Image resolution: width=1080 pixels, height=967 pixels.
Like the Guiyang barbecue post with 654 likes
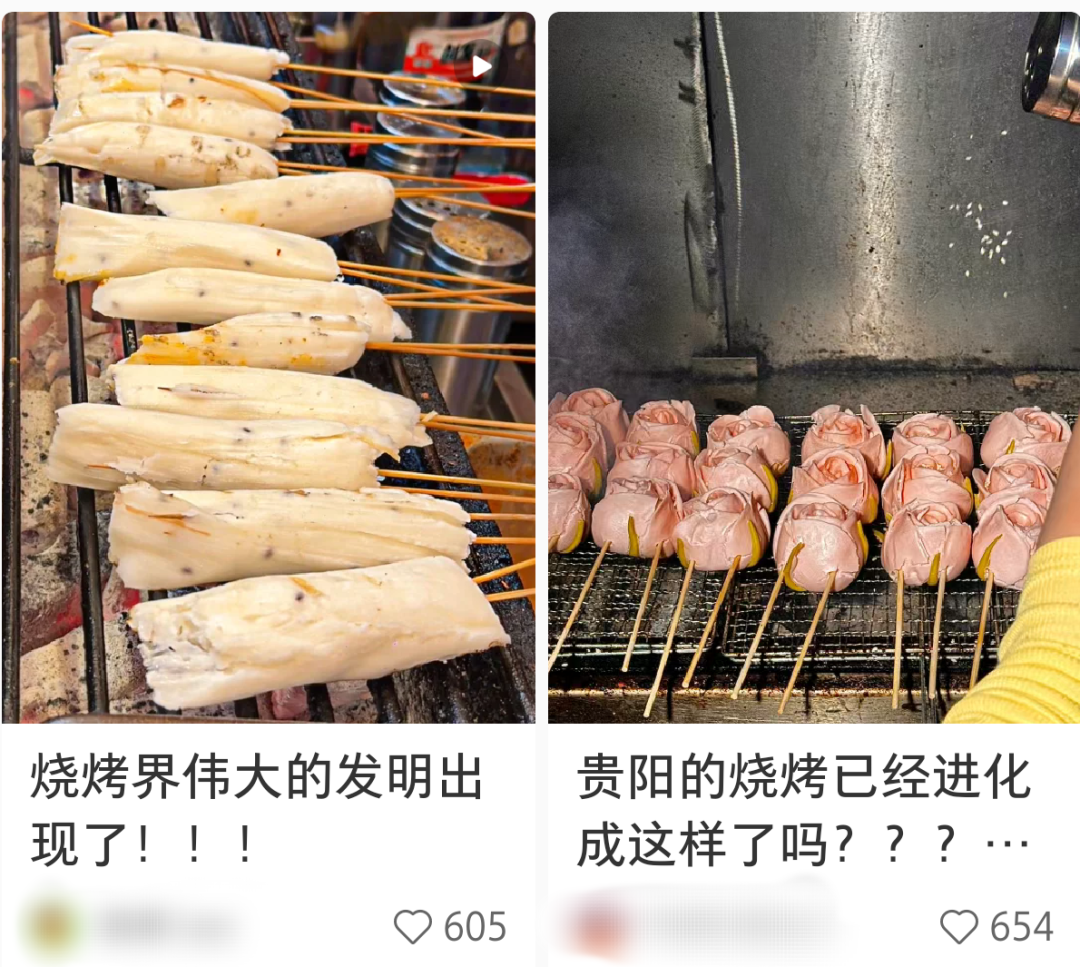959,927
